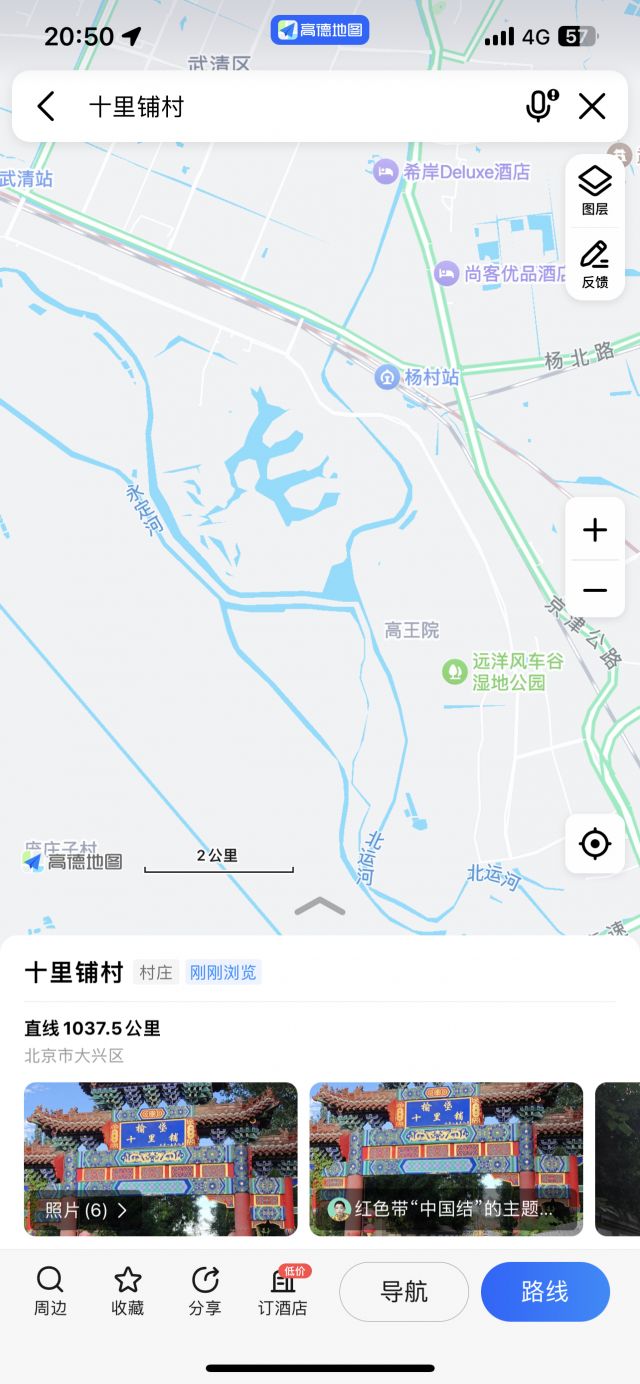The width and height of the screenshot is (640, 1384).
Task: Search 周边 nearby places
Action: coord(50,1291)
